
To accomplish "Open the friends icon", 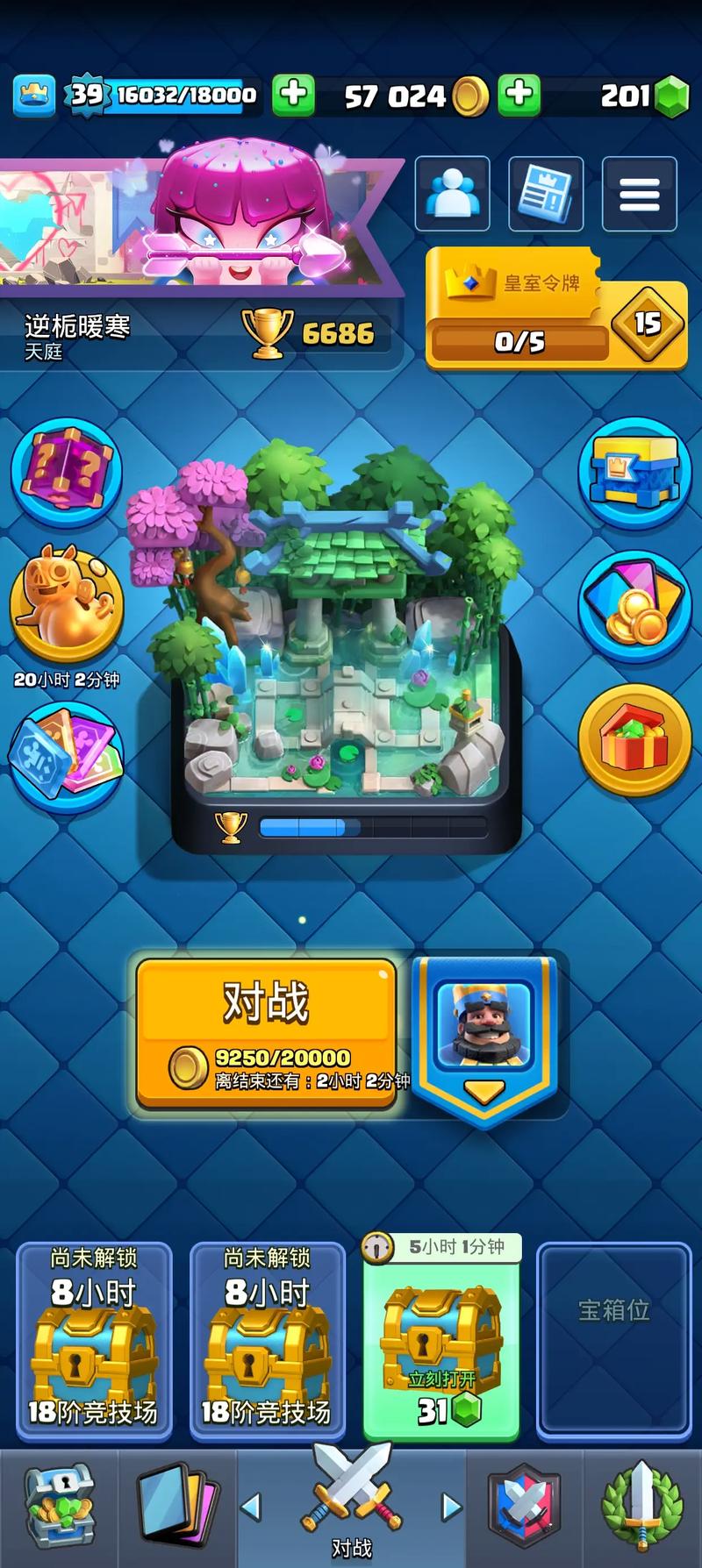I will [x=452, y=194].
